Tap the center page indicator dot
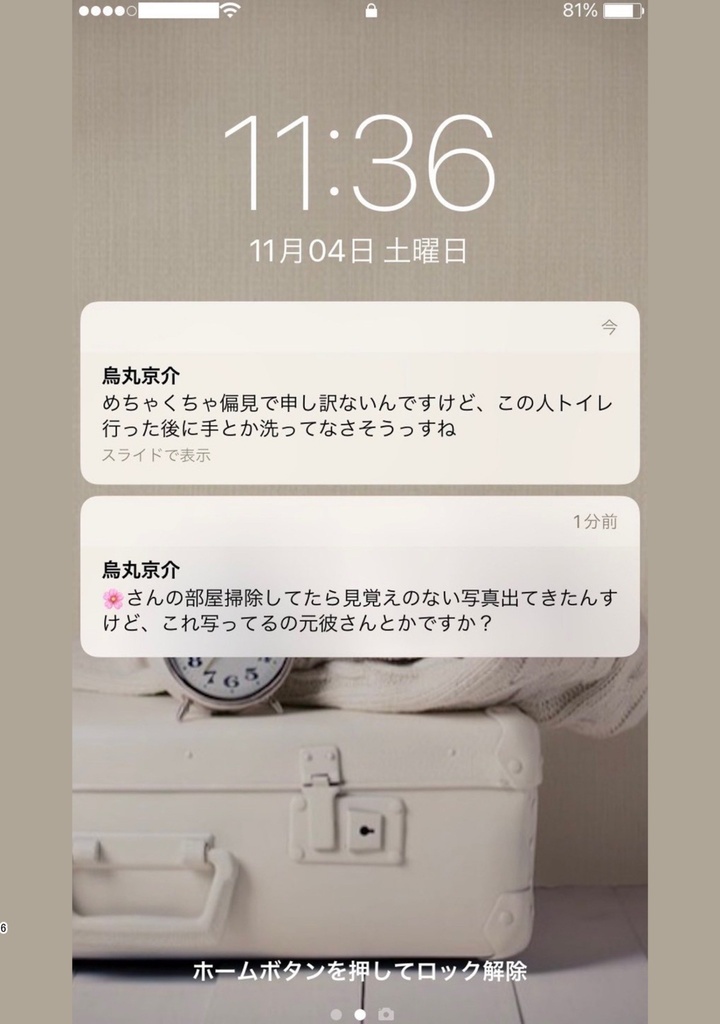The image size is (720, 1024). [x=360, y=1012]
